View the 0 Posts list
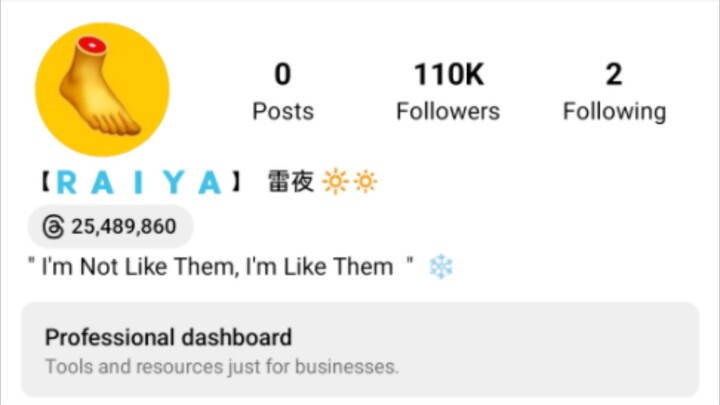The image size is (720, 405). point(283,92)
